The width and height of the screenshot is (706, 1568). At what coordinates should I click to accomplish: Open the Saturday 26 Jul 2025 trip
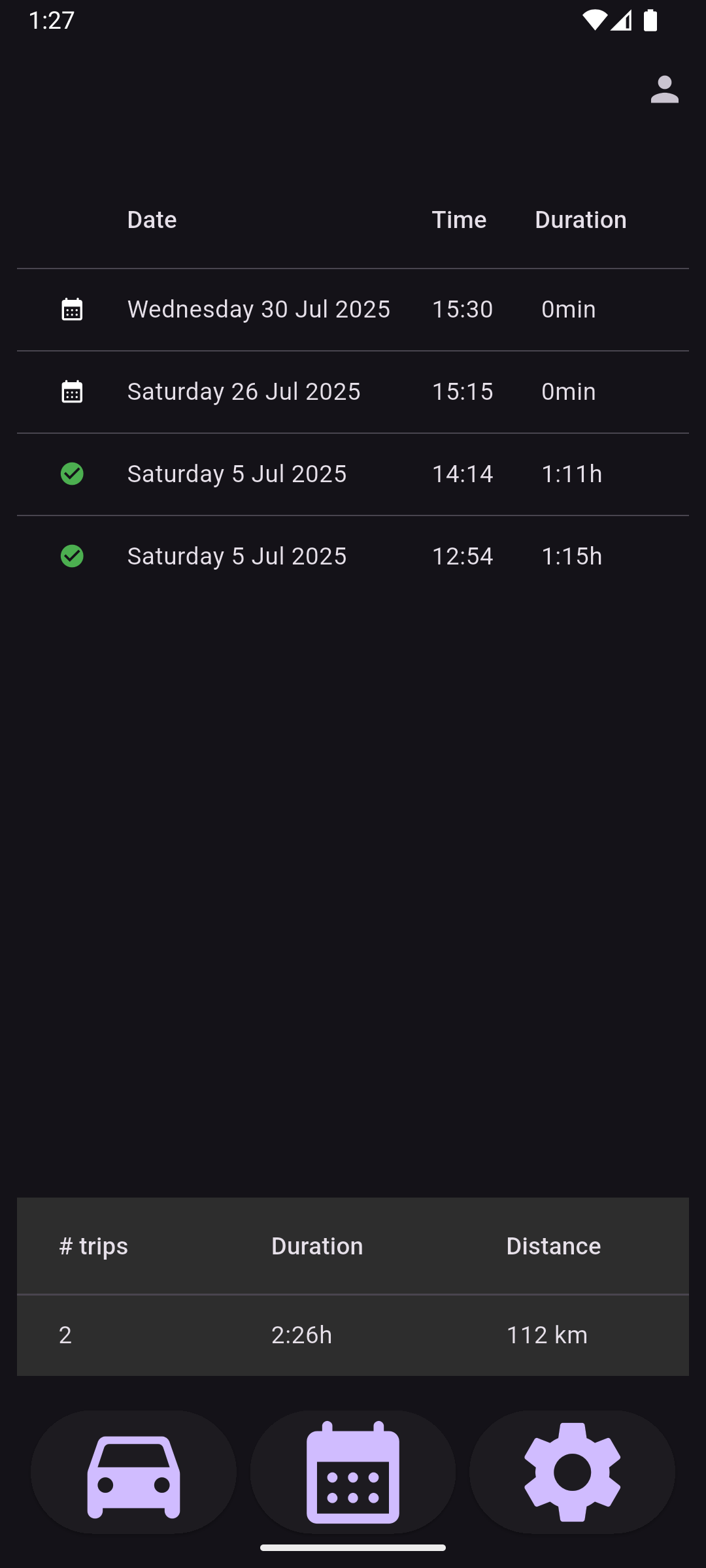click(353, 391)
